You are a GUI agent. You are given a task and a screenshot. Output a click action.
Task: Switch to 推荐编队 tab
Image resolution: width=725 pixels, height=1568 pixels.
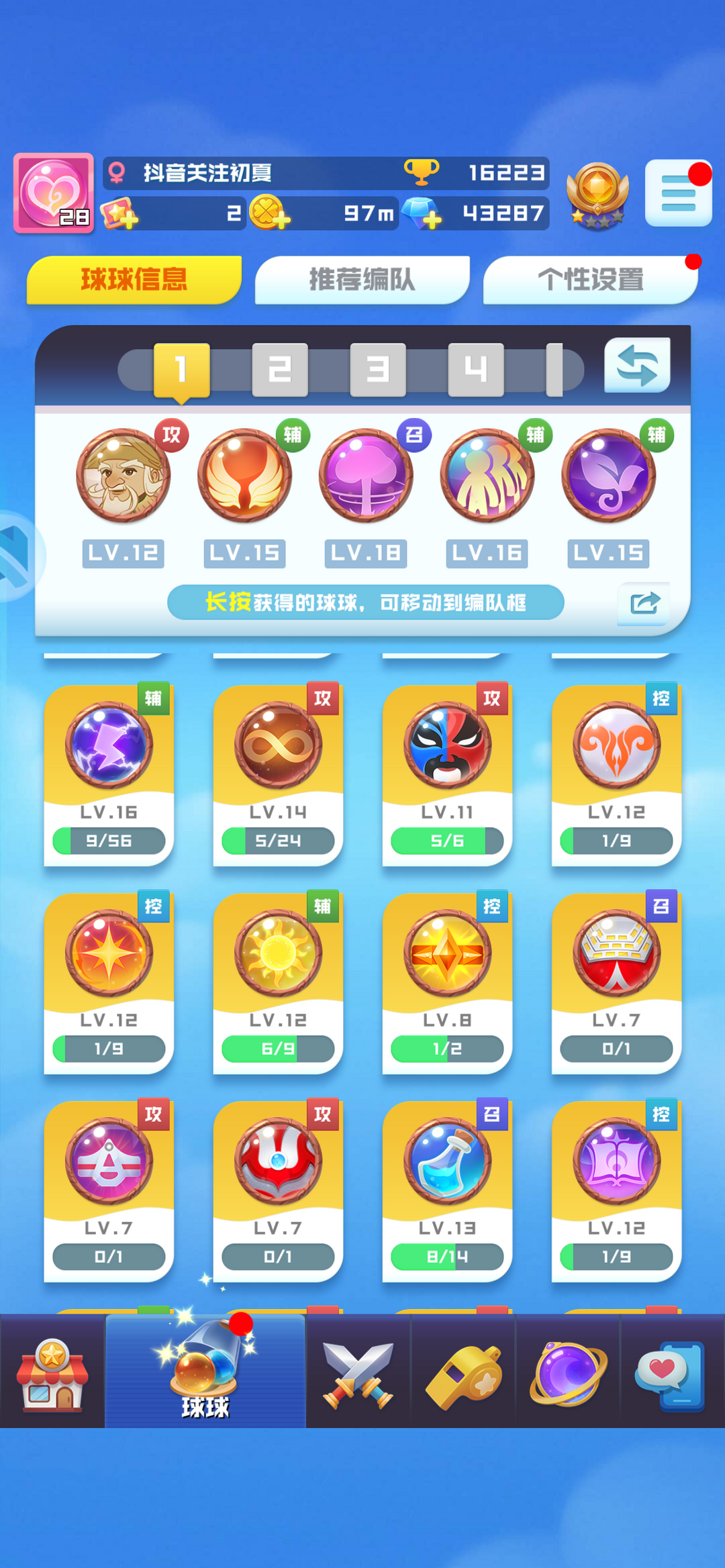point(362,279)
